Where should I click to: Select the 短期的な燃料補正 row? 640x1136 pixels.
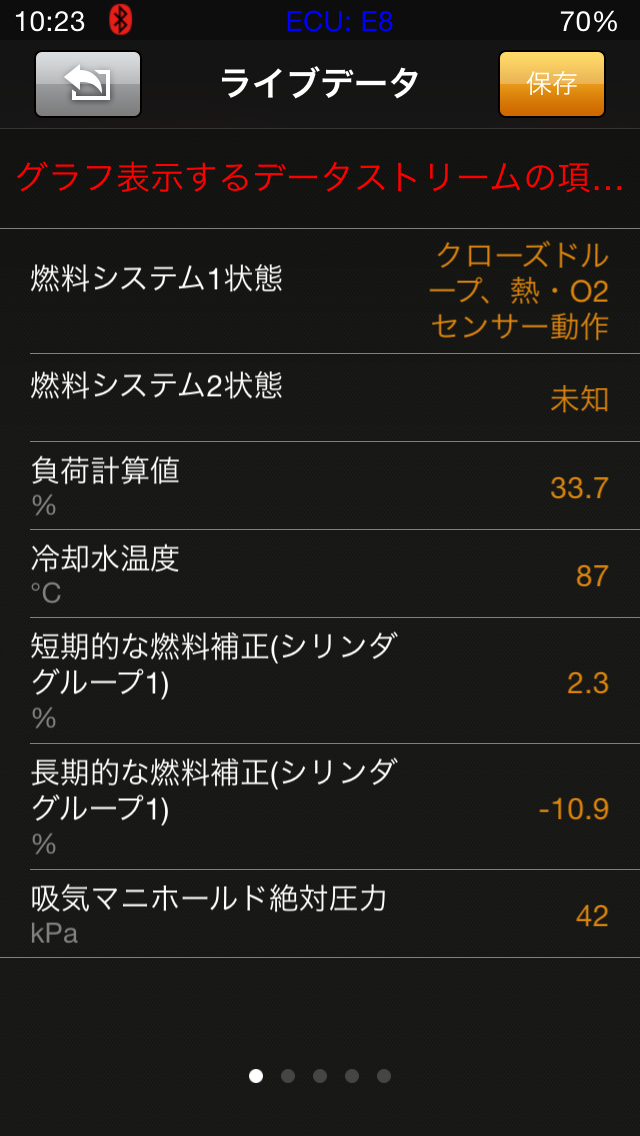point(320,681)
